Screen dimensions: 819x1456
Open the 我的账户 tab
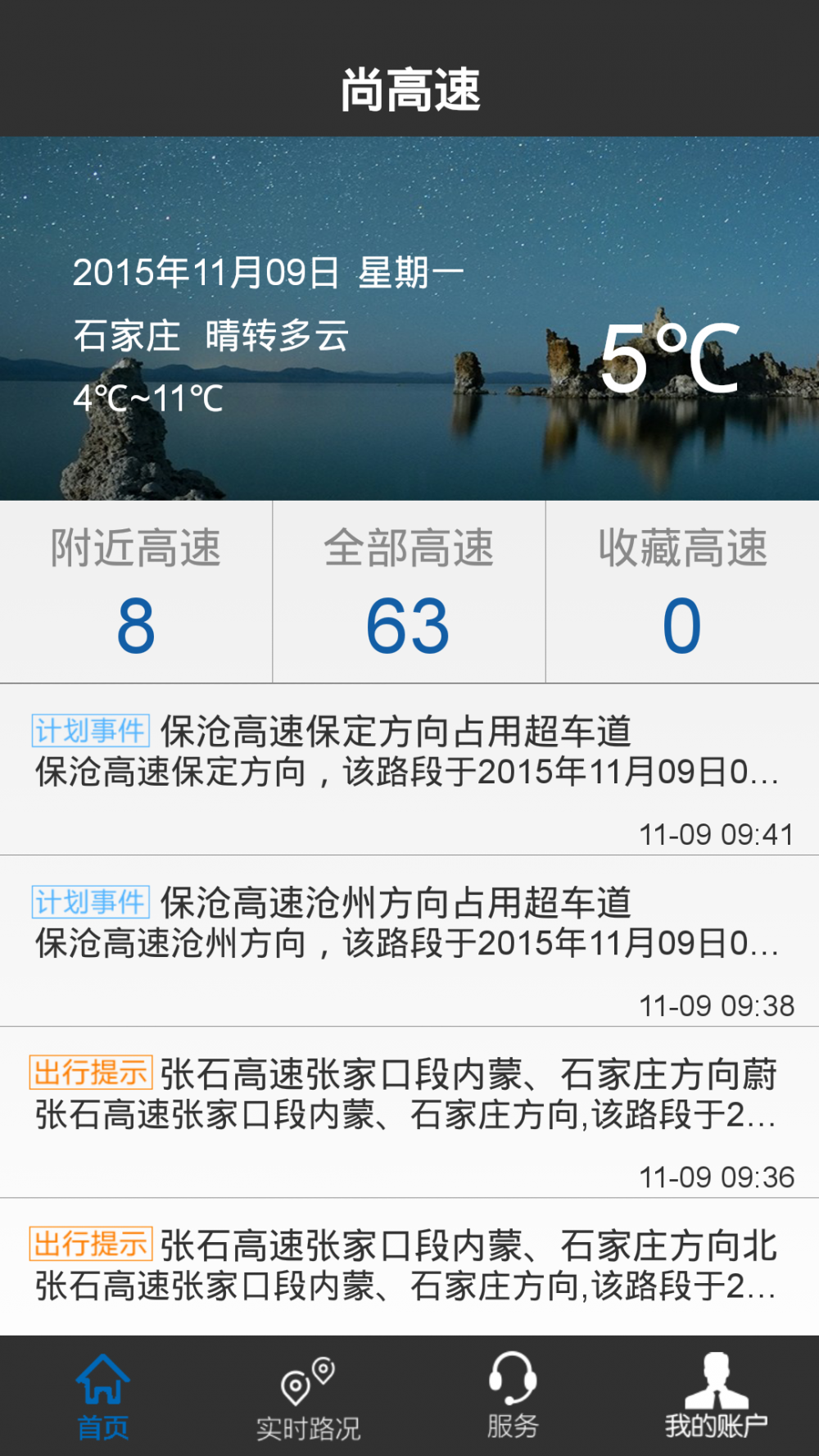tap(716, 1397)
